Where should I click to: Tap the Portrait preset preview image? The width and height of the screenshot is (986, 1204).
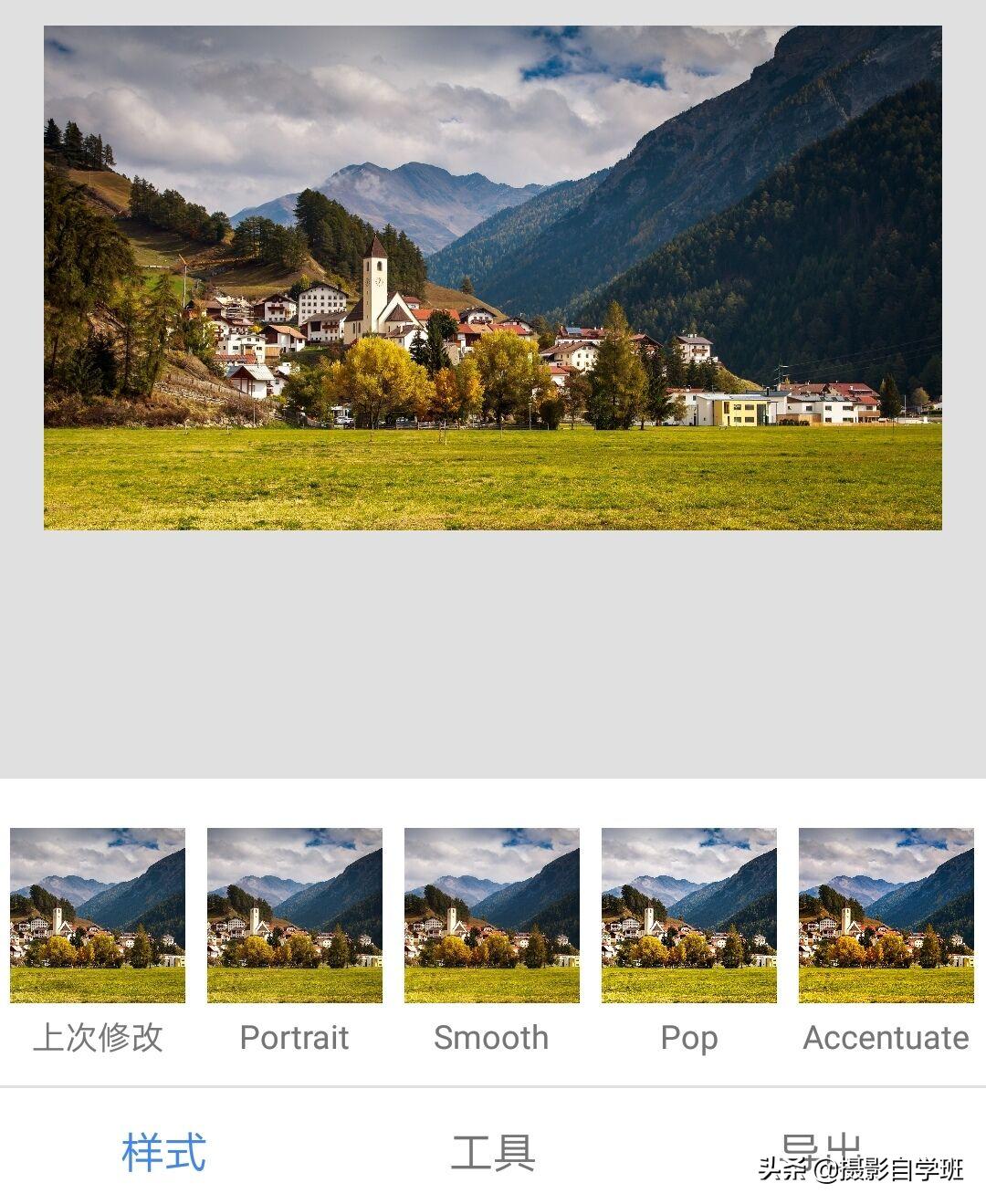294,917
